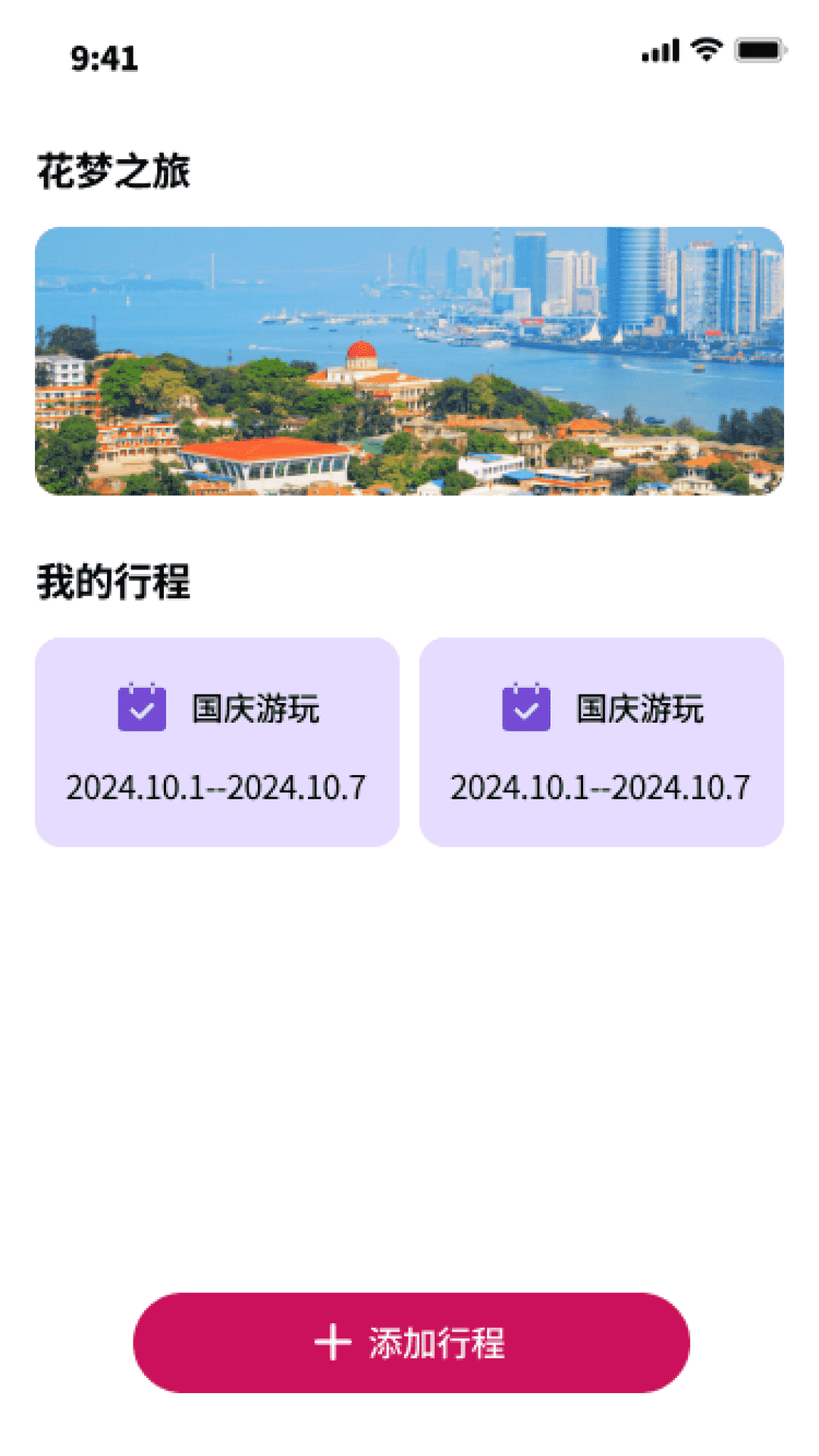
Task: Tap the battery icon in status bar
Action: [758, 49]
